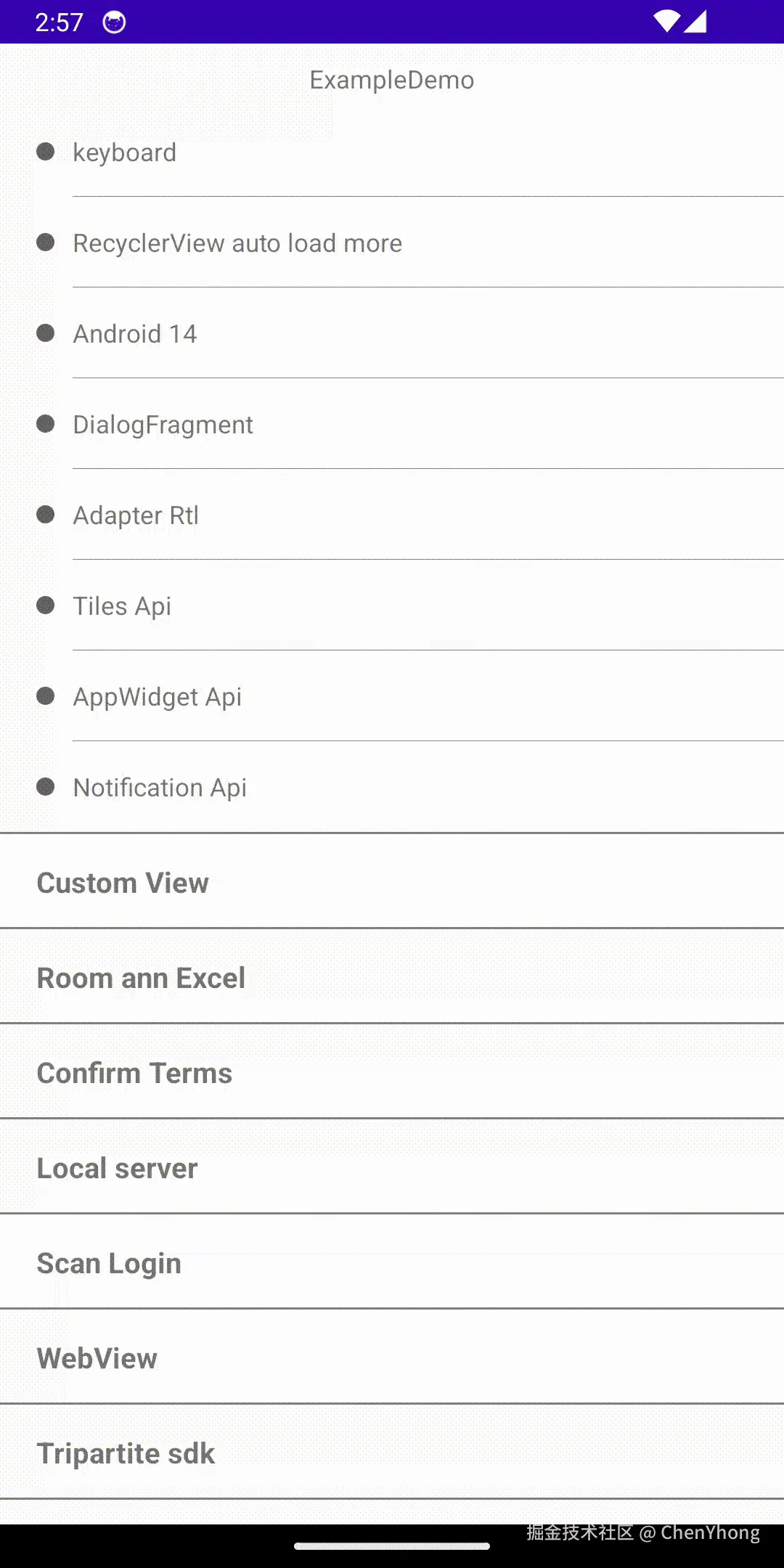
Task: Tap the DialogFragment item
Action: point(163,425)
